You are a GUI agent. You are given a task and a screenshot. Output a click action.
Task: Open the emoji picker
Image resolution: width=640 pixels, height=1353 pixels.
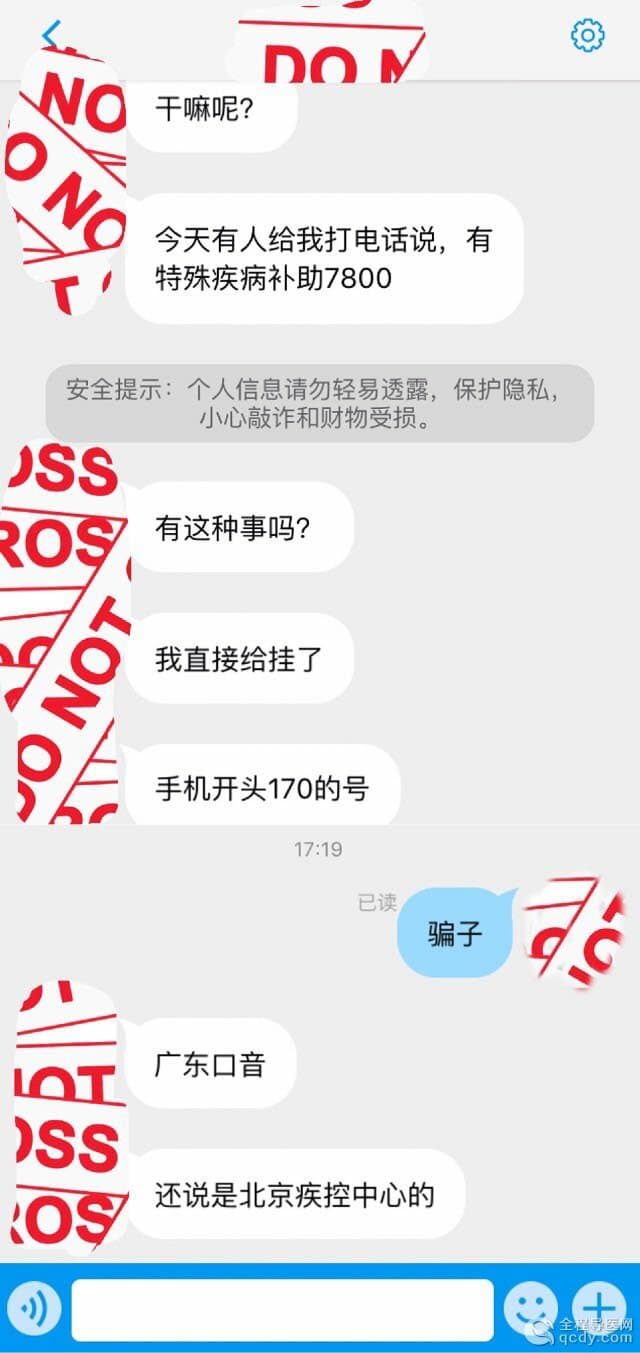pyautogui.click(x=530, y=1308)
